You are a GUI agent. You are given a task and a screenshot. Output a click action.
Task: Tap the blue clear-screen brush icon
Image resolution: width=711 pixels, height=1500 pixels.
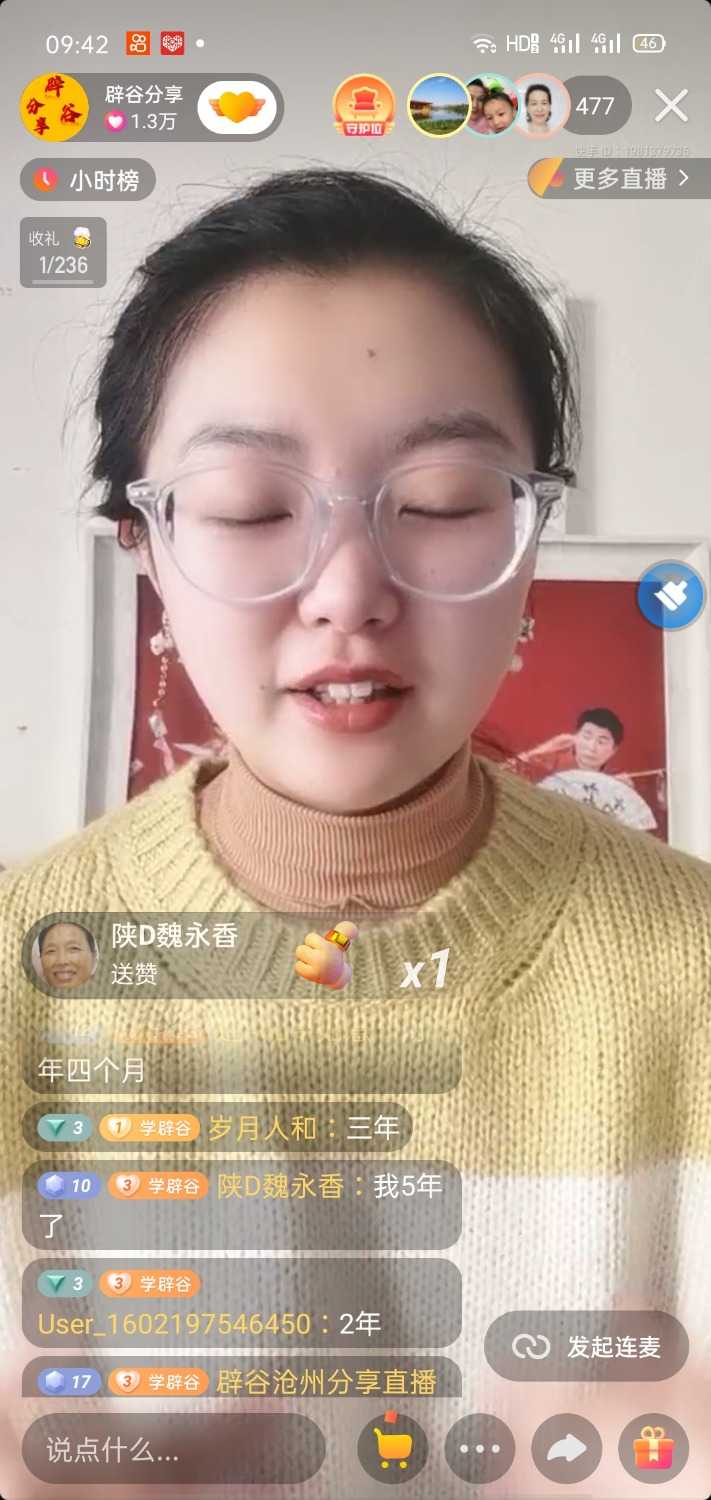point(671,596)
